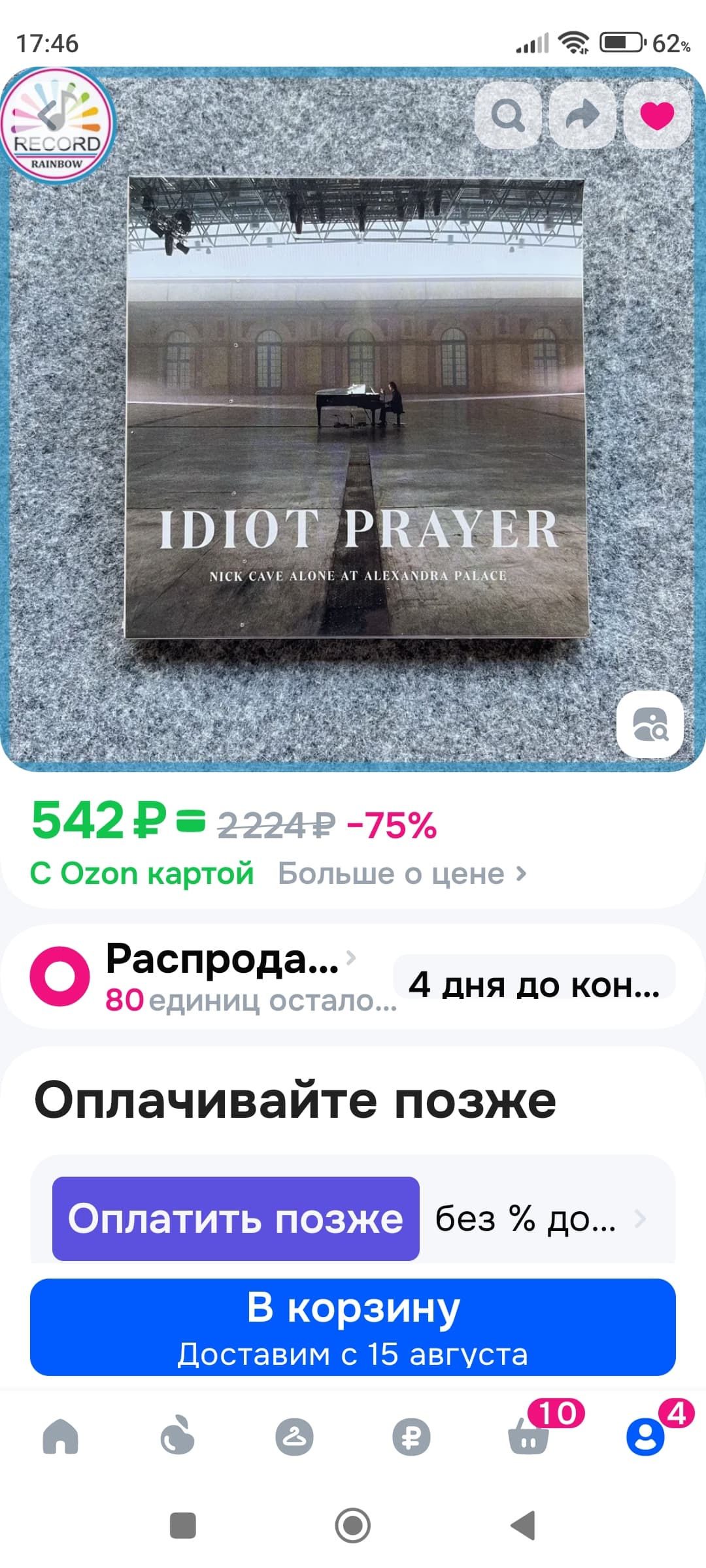Open "Больше о цене" details

coord(401,874)
